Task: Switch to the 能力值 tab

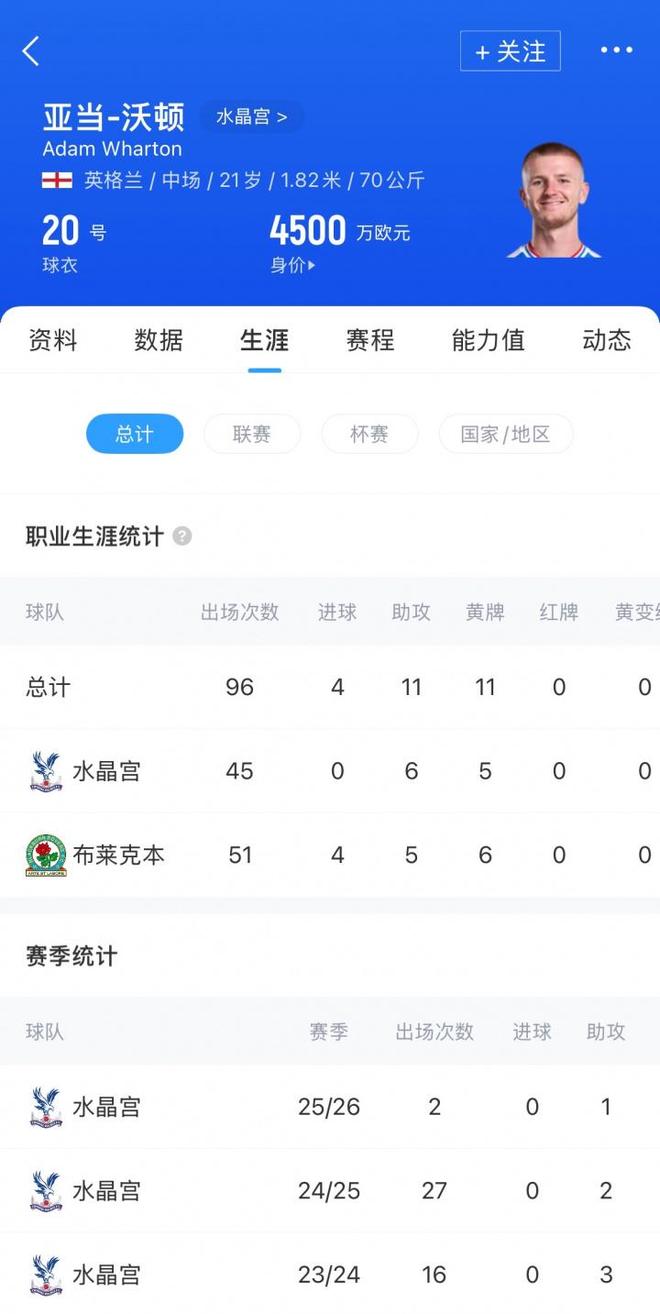Action: coord(488,340)
